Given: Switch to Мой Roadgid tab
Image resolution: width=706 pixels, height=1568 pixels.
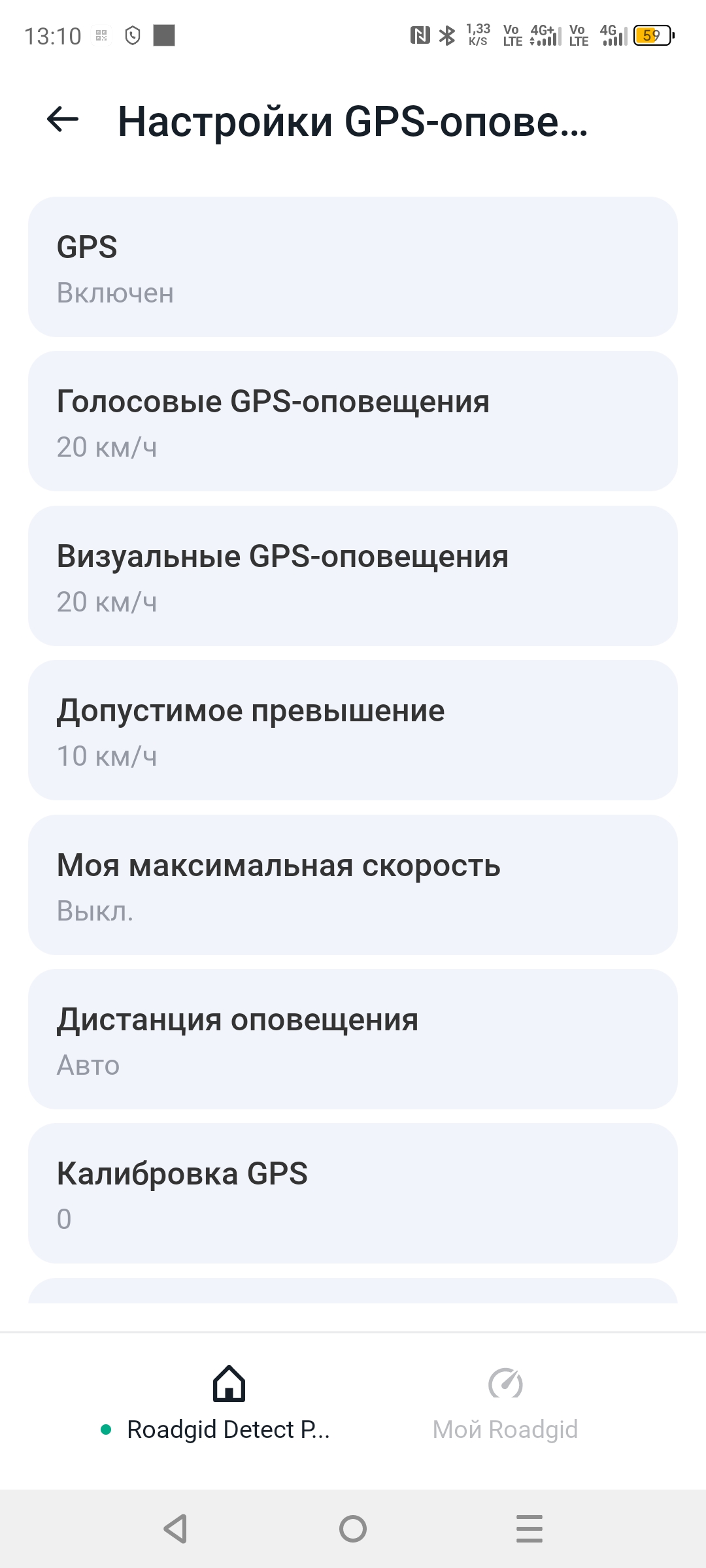Looking at the screenshot, I should [x=505, y=1403].
